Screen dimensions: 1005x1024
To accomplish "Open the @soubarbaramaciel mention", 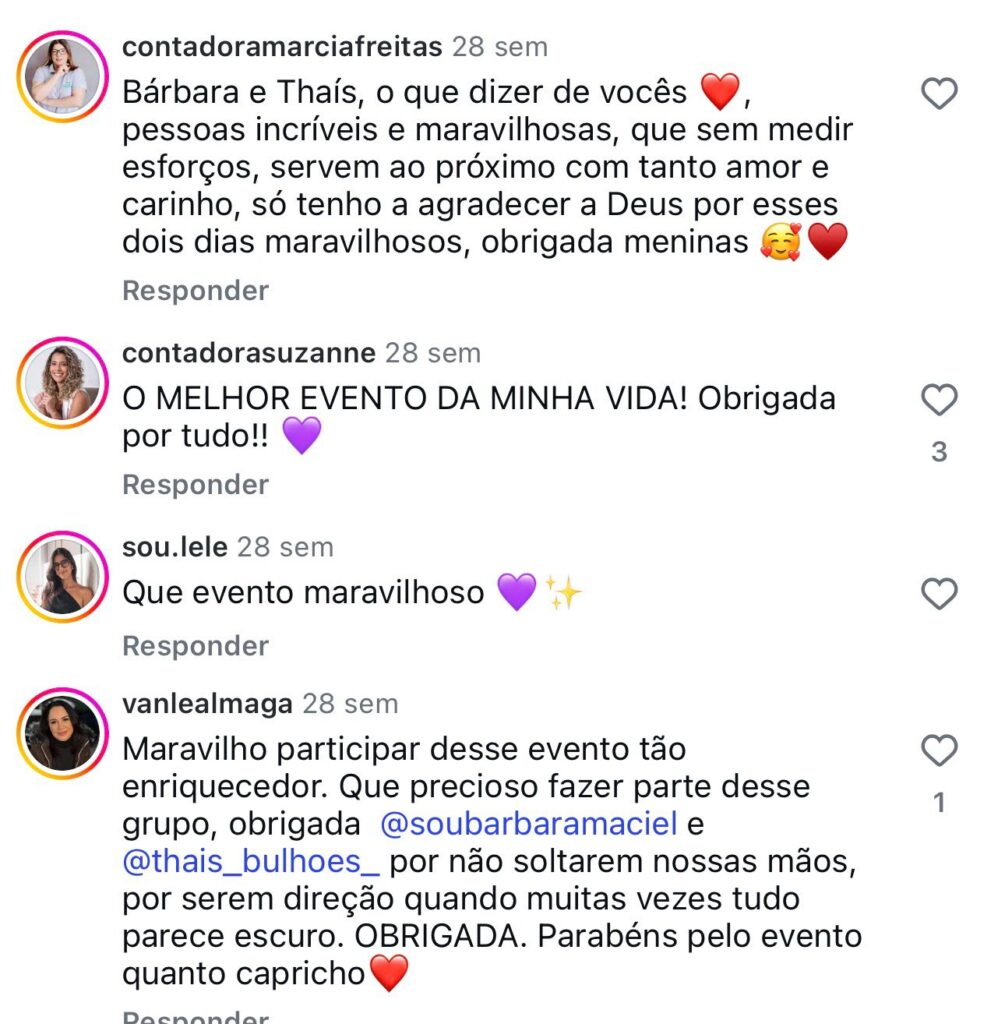I will (x=529, y=825).
